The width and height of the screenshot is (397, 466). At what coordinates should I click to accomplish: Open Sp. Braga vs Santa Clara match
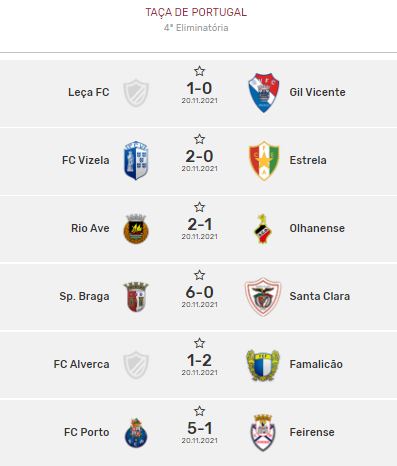(x=198, y=297)
